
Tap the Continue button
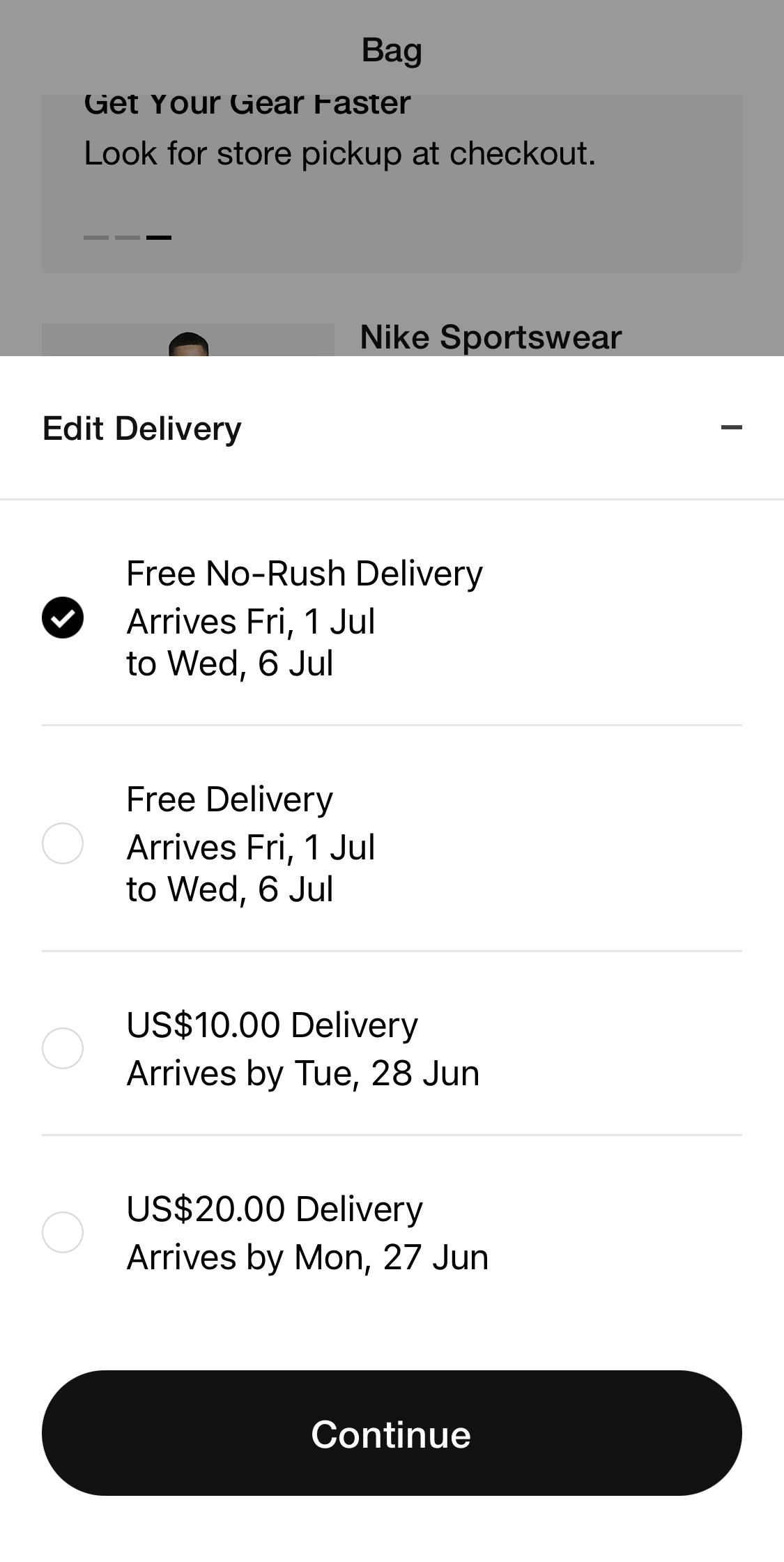click(392, 1434)
